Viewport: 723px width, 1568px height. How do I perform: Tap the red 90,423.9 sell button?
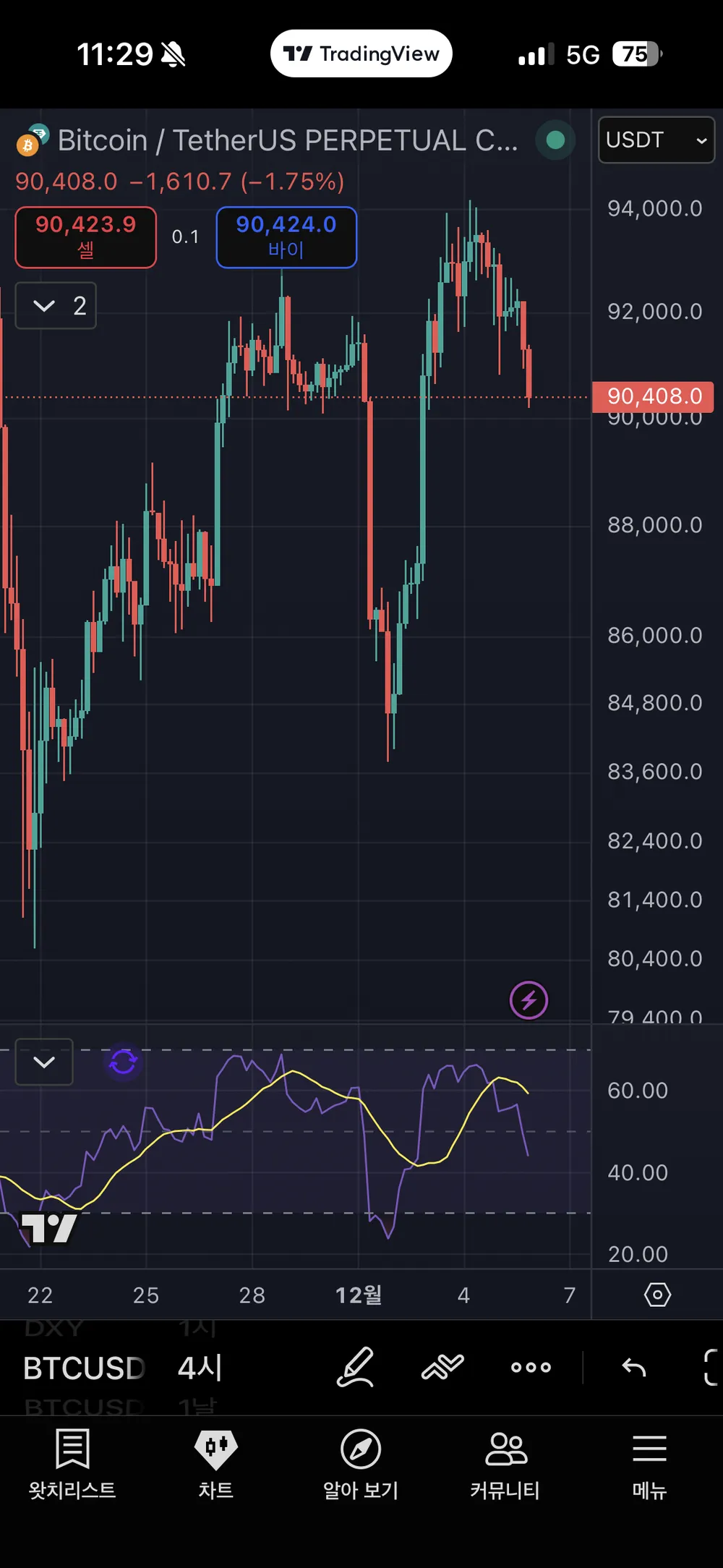[85, 237]
